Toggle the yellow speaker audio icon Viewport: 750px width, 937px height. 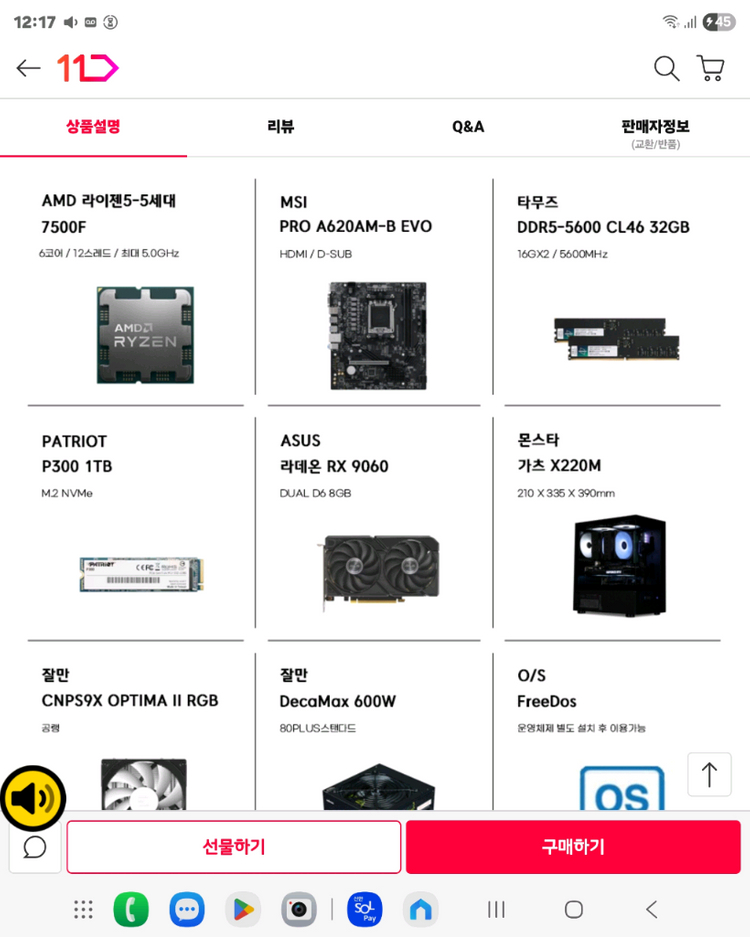coord(33,797)
